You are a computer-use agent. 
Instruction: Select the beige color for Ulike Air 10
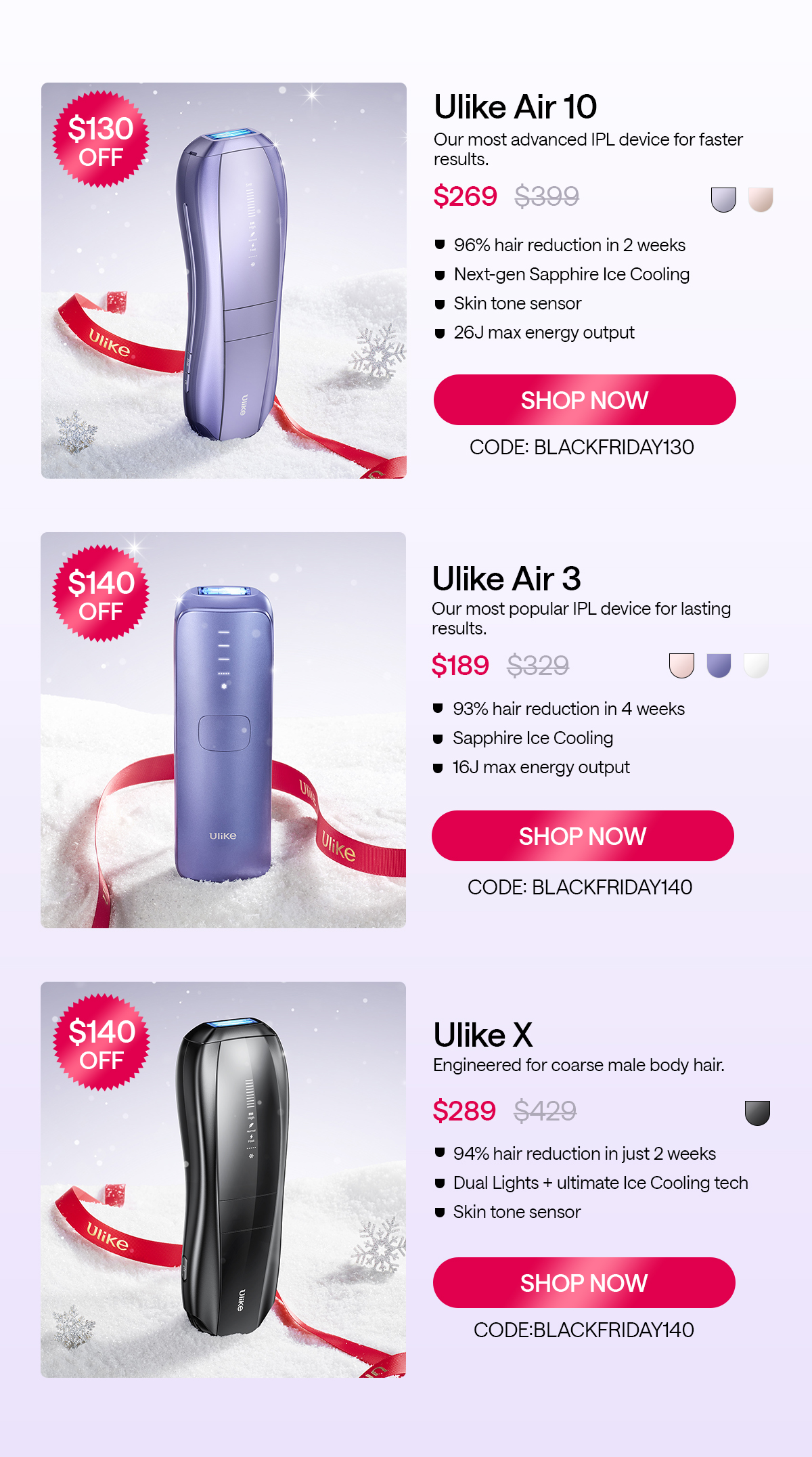coord(761,200)
